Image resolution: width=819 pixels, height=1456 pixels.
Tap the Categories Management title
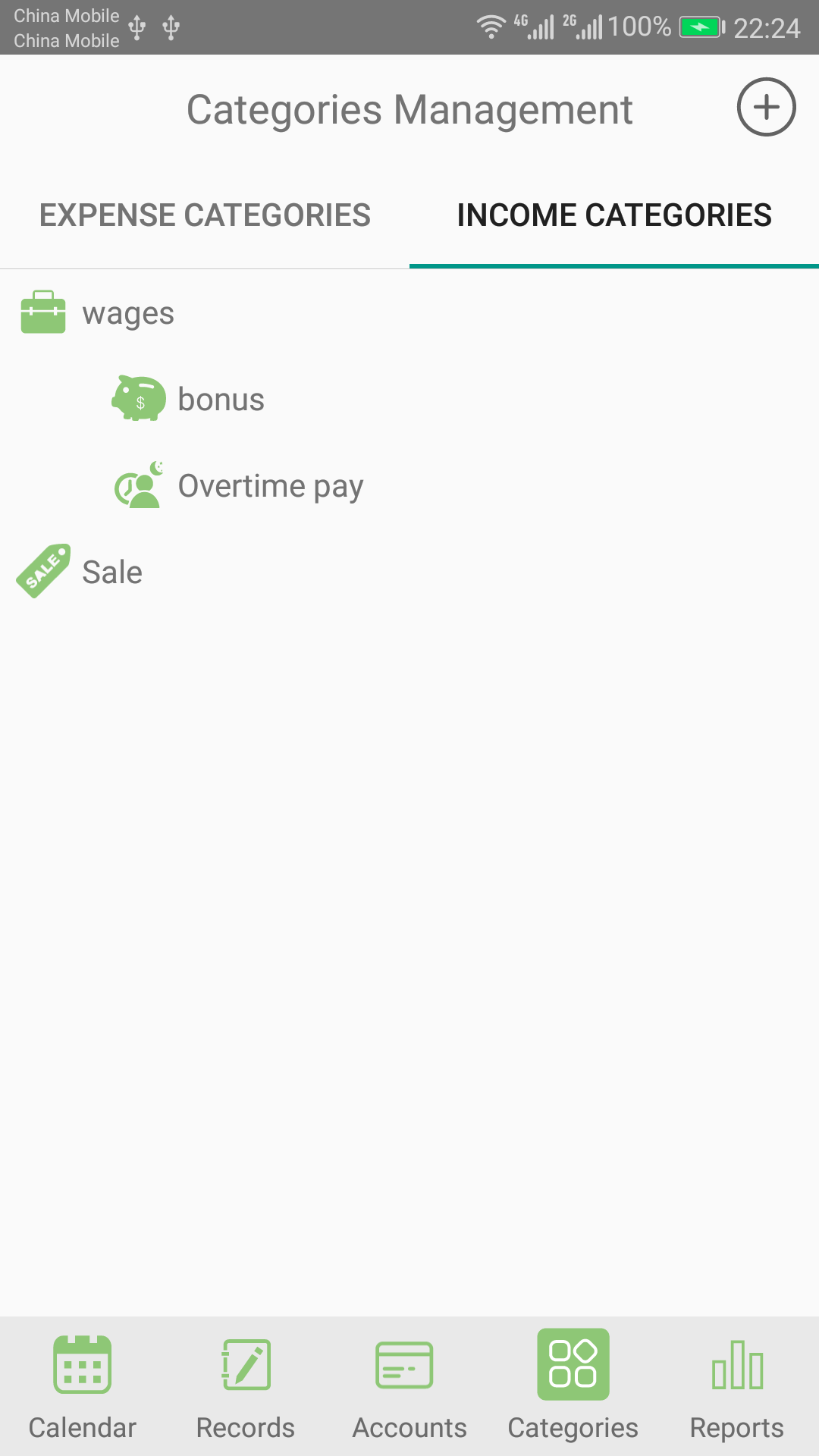(409, 108)
